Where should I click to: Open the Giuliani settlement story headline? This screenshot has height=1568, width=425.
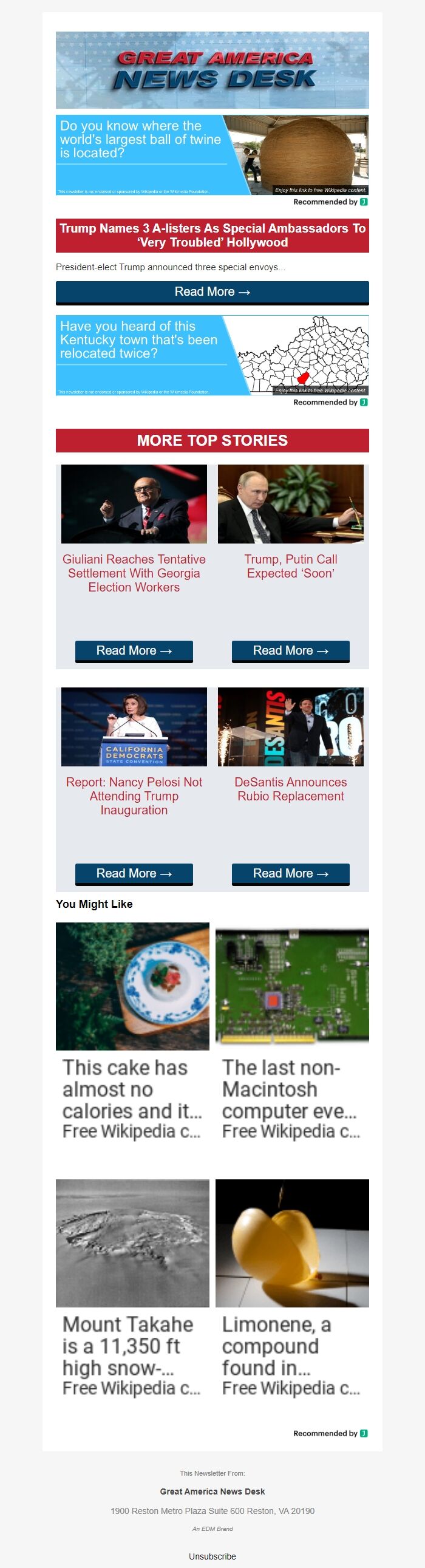(x=134, y=573)
